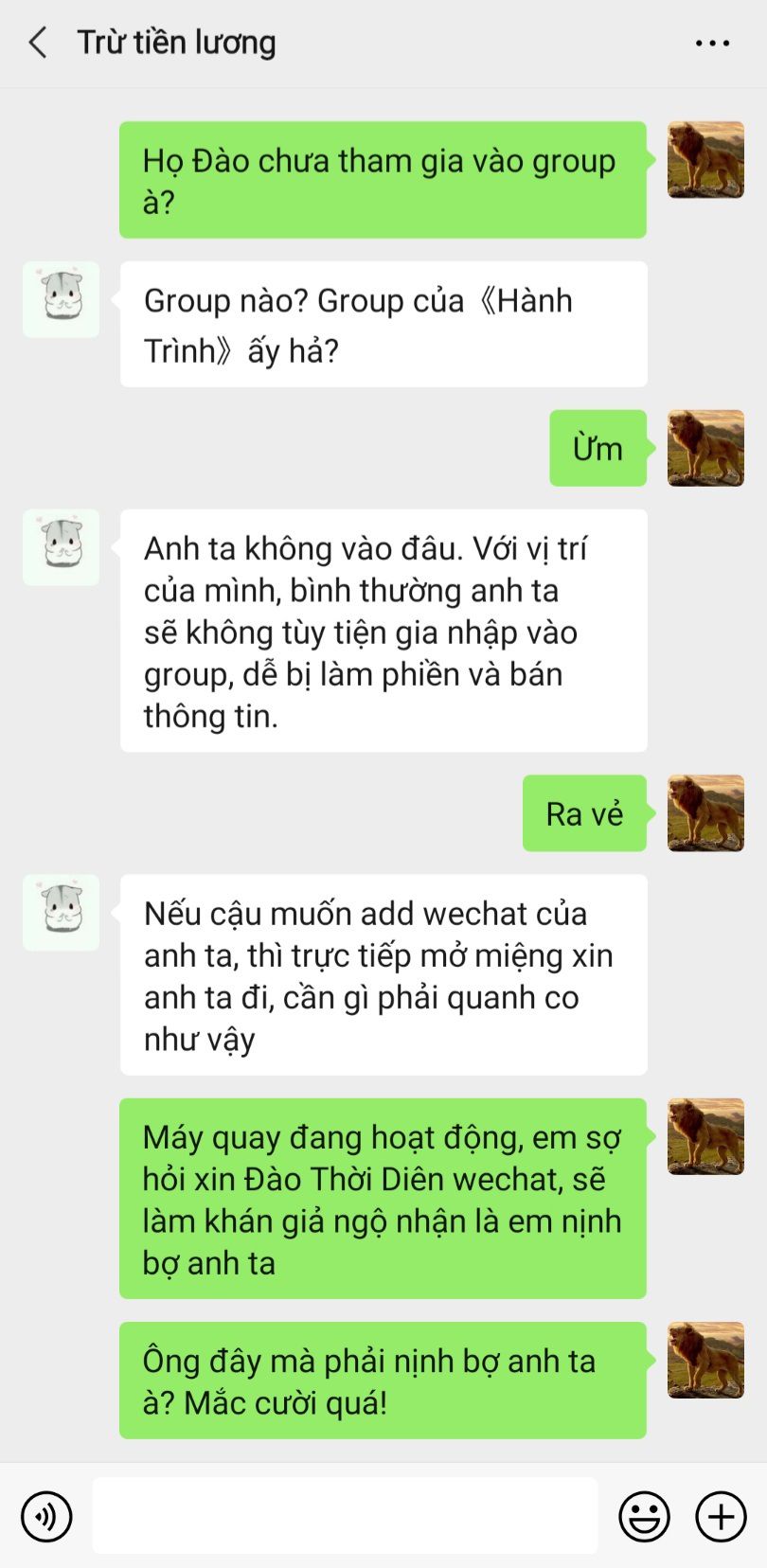767x1568 pixels.
Task: Switch to voice message input
Action: [46, 1516]
